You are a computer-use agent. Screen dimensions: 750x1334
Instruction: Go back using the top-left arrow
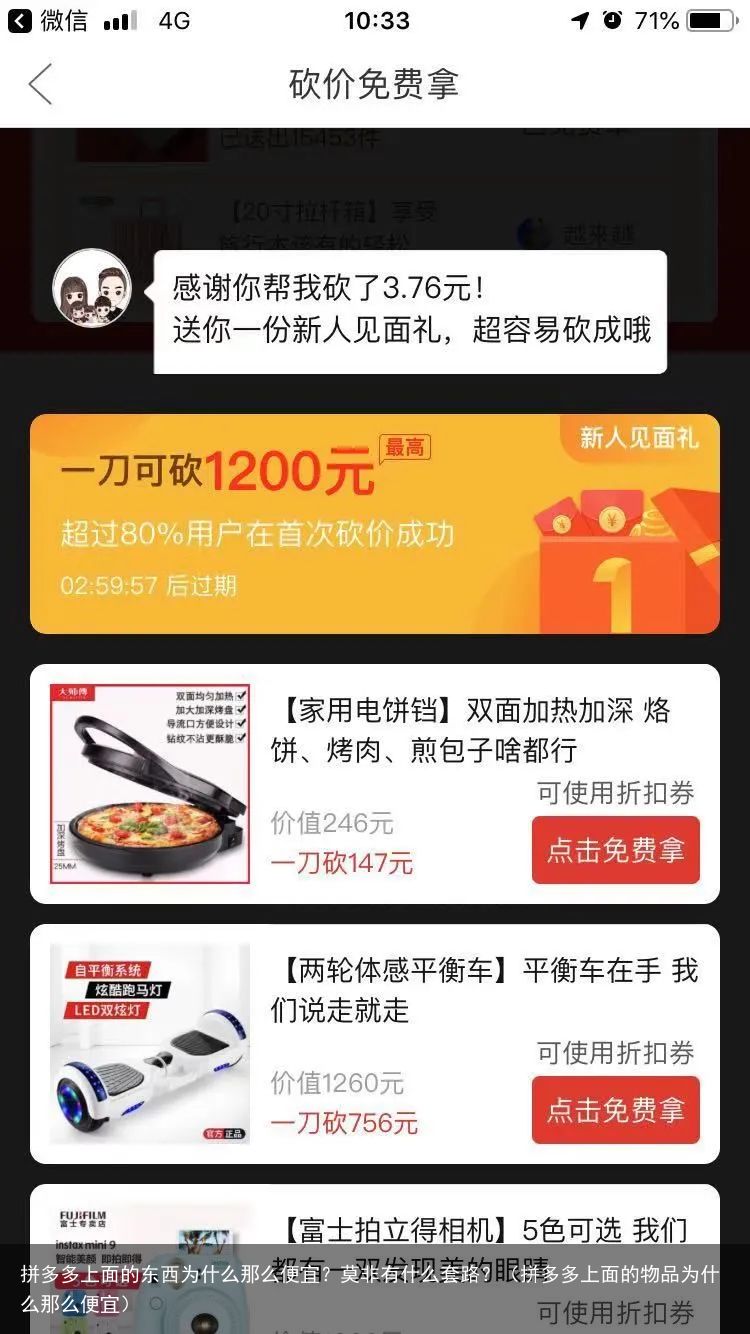(x=40, y=84)
